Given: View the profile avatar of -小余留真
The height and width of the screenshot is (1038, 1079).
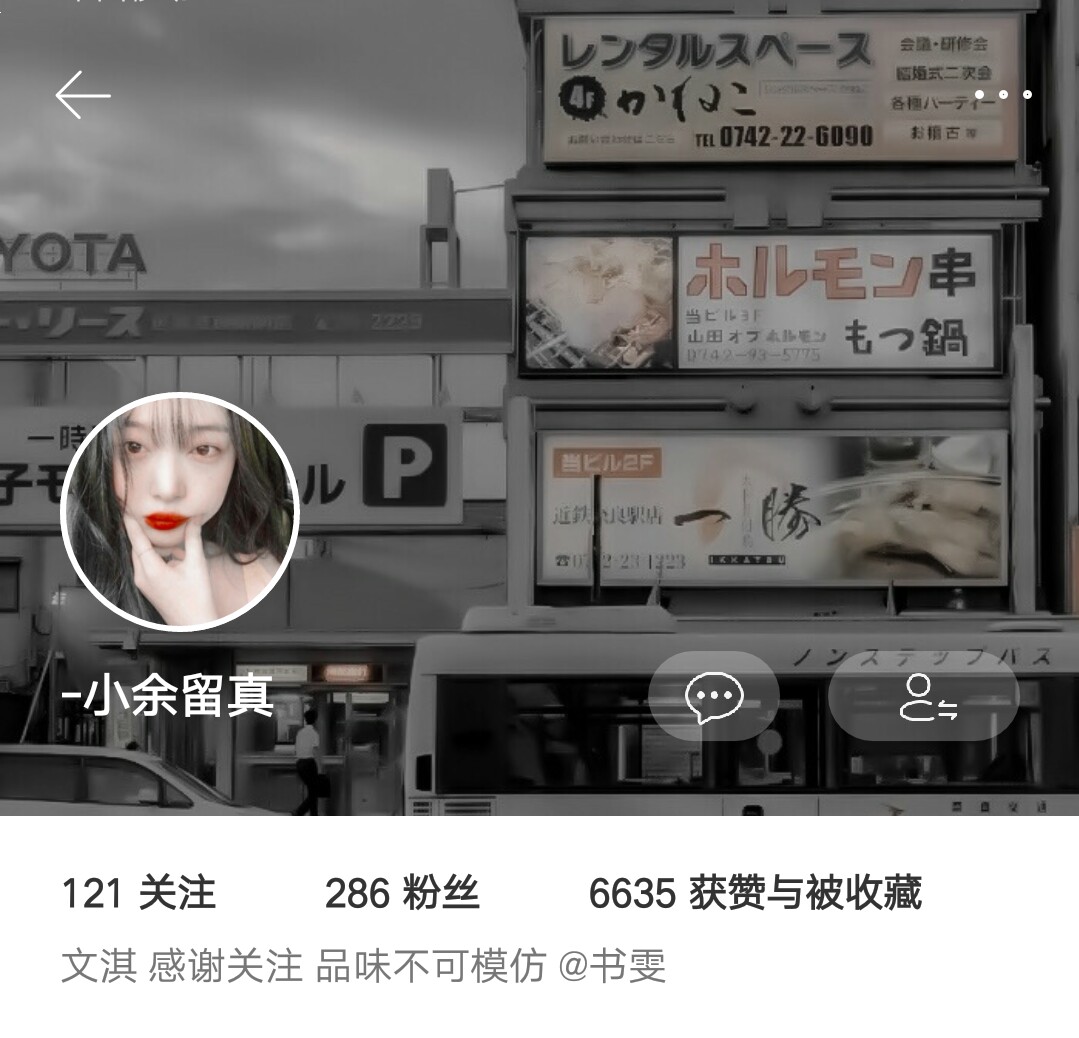Looking at the screenshot, I should [x=180, y=512].
